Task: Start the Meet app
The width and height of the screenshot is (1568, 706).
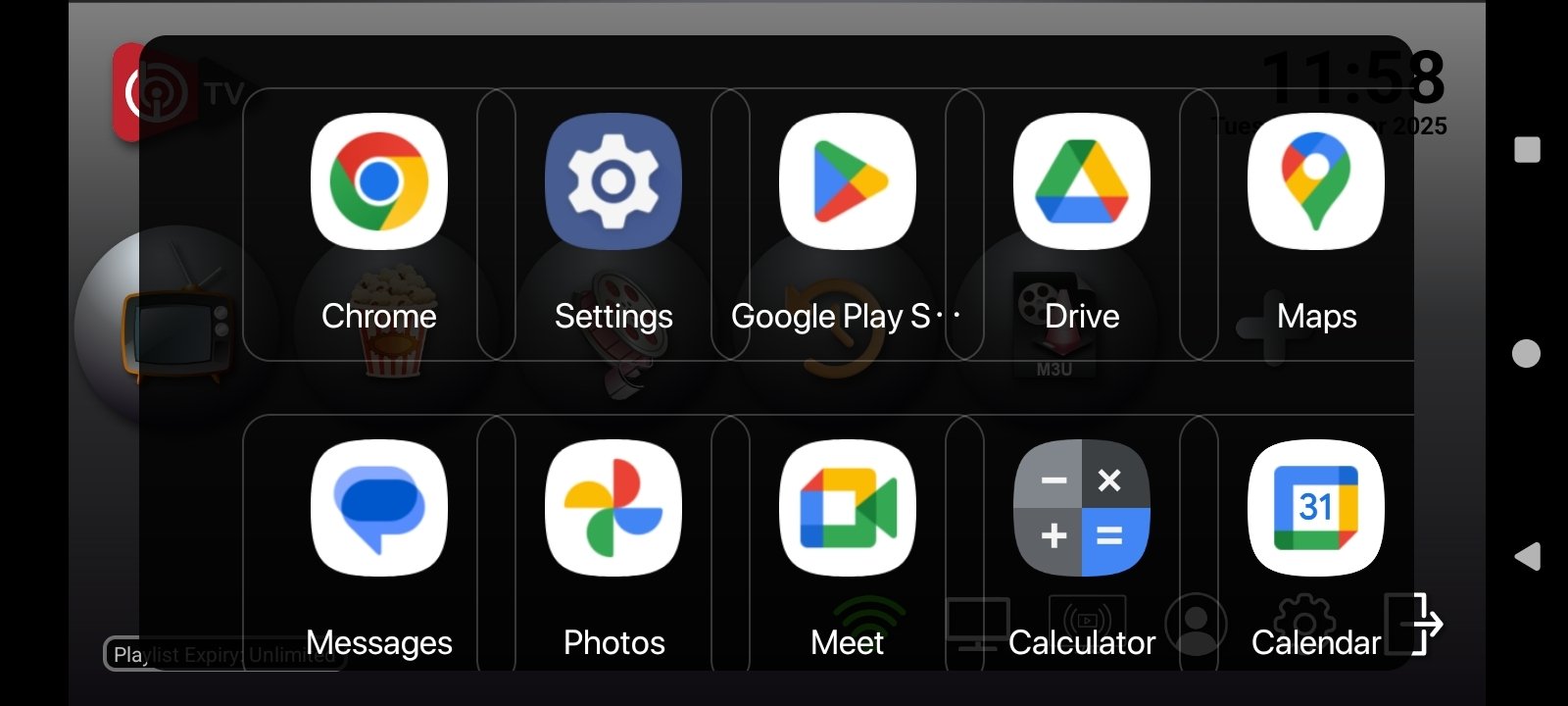Action: 847,508
